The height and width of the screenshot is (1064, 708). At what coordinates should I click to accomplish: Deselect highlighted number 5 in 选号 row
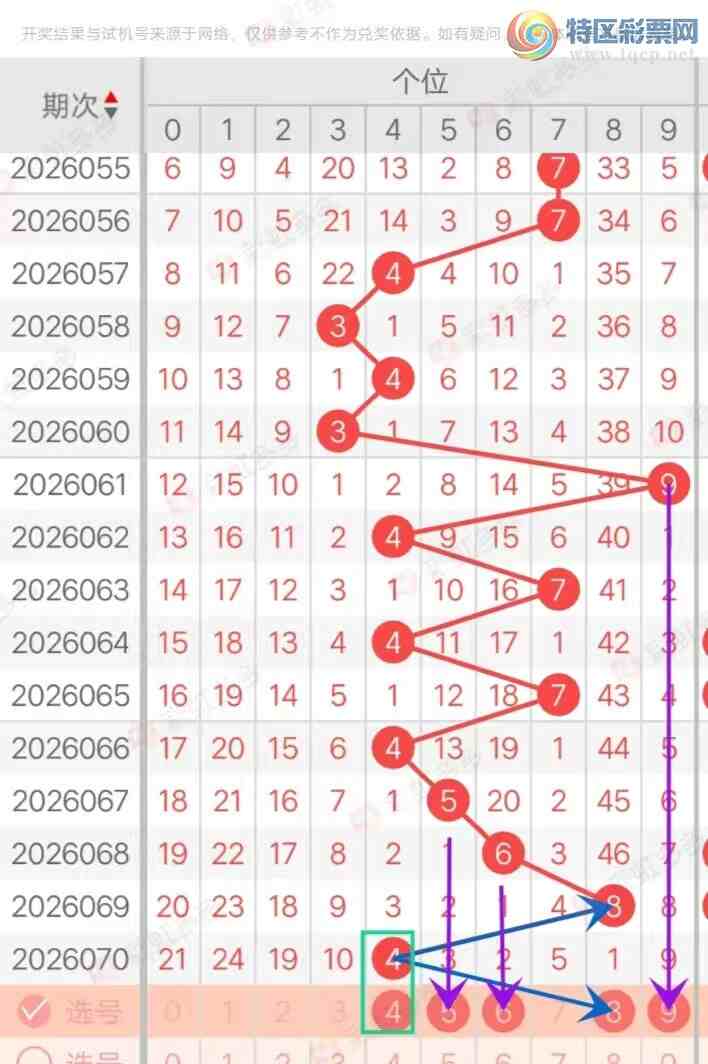point(448,1012)
